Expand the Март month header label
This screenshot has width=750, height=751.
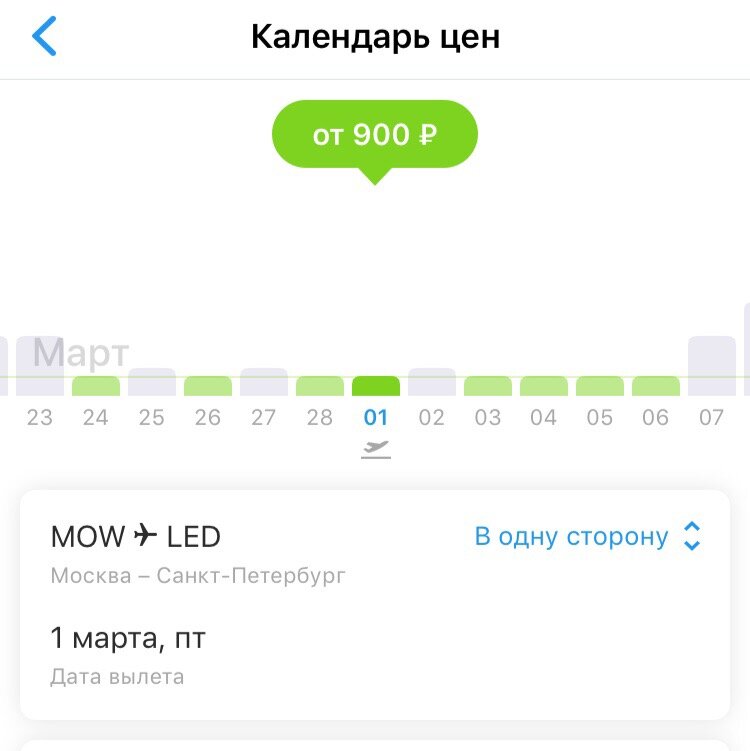pos(80,352)
